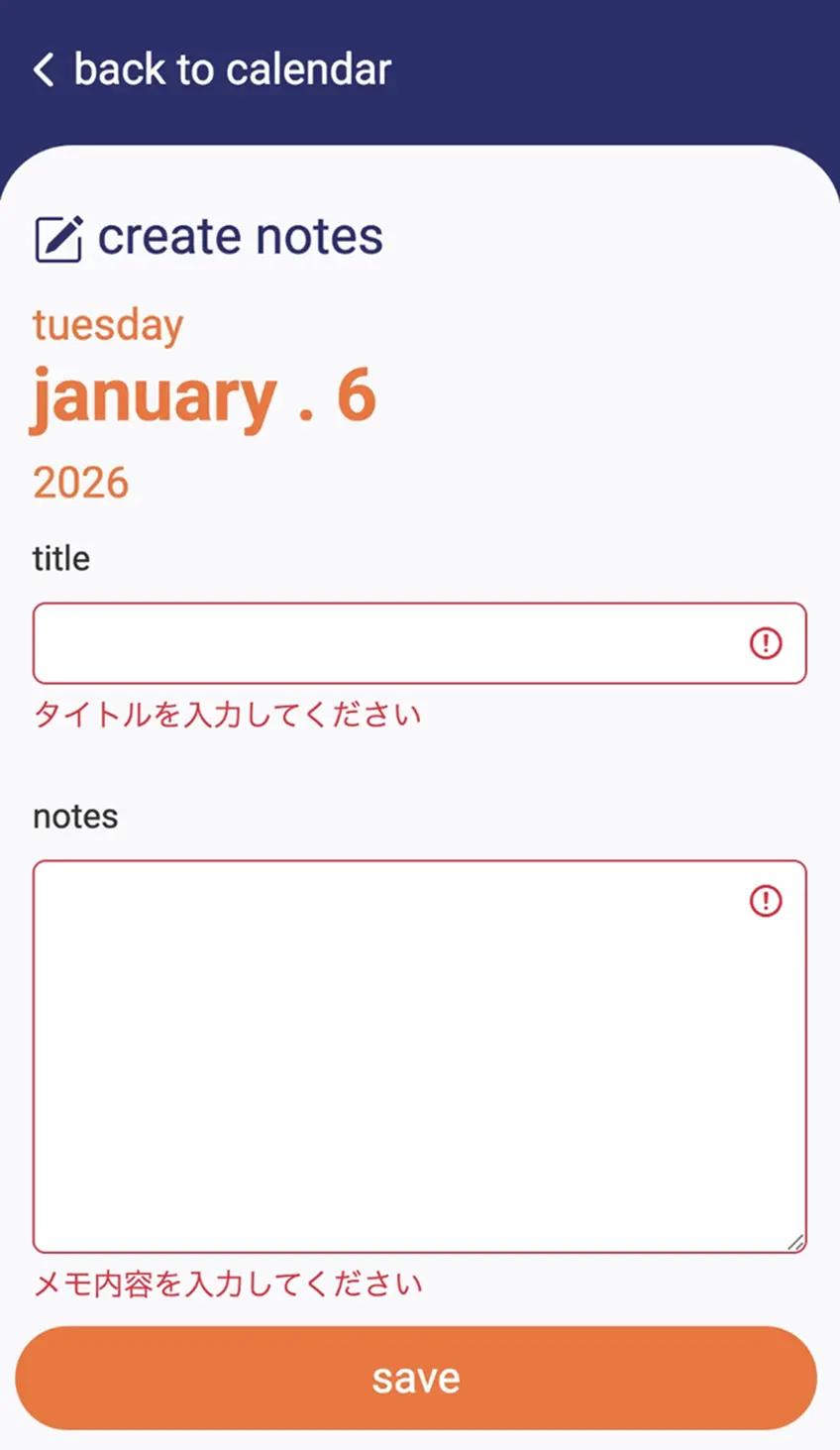
Task: Go back to calendar
Action: click(x=213, y=70)
